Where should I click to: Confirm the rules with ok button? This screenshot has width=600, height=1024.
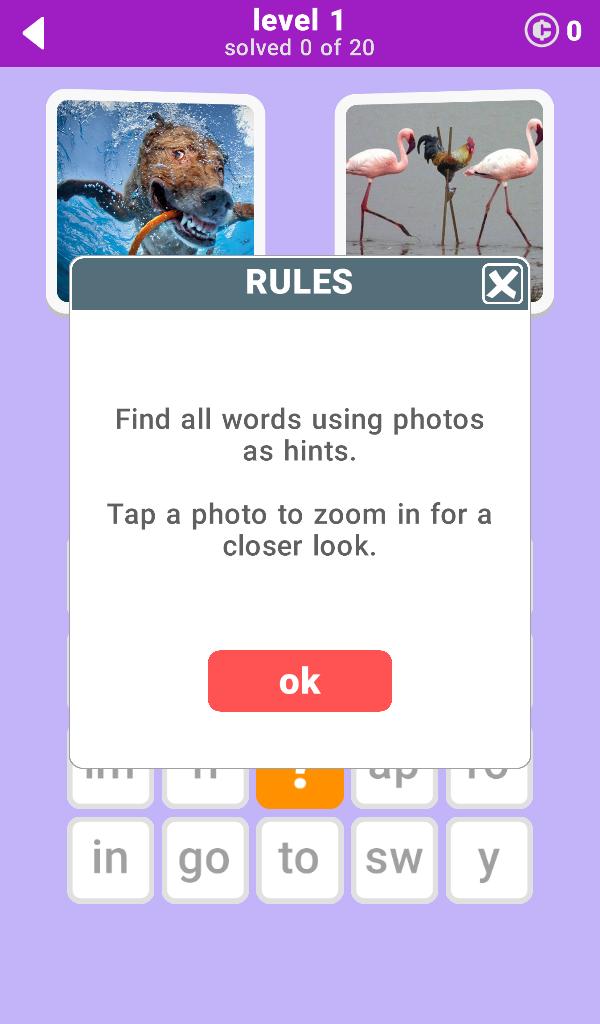(x=299, y=681)
